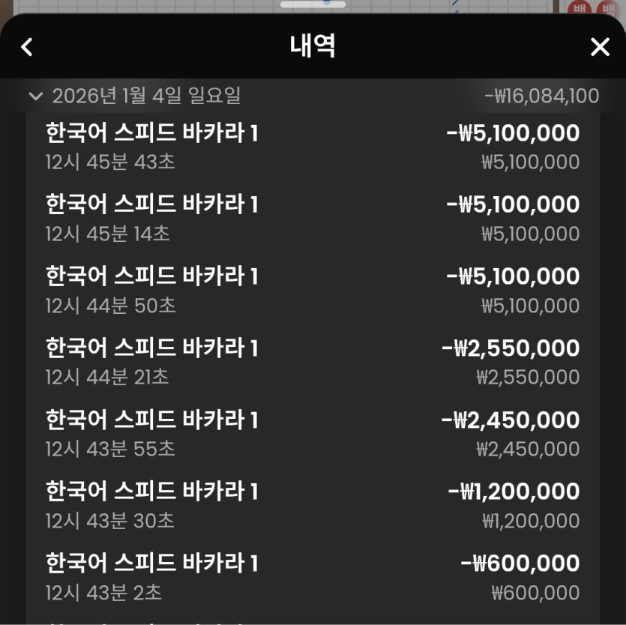Close the 내역 history panel
Image resolution: width=626 pixels, height=625 pixels.
599,47
